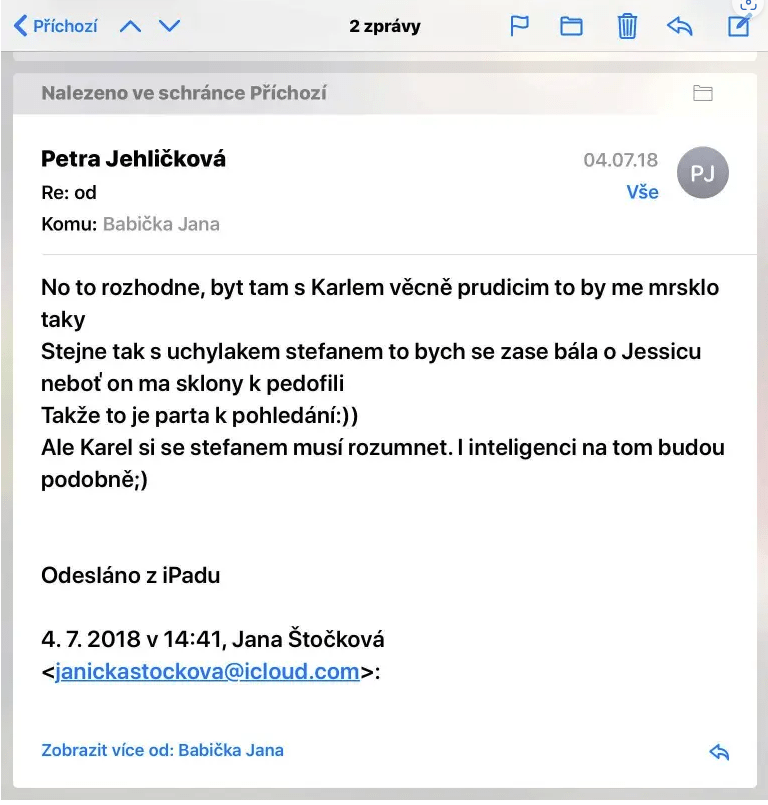Compose a new email
The width and height of the screenshot is (768, 805).
[x=738, y=26]
